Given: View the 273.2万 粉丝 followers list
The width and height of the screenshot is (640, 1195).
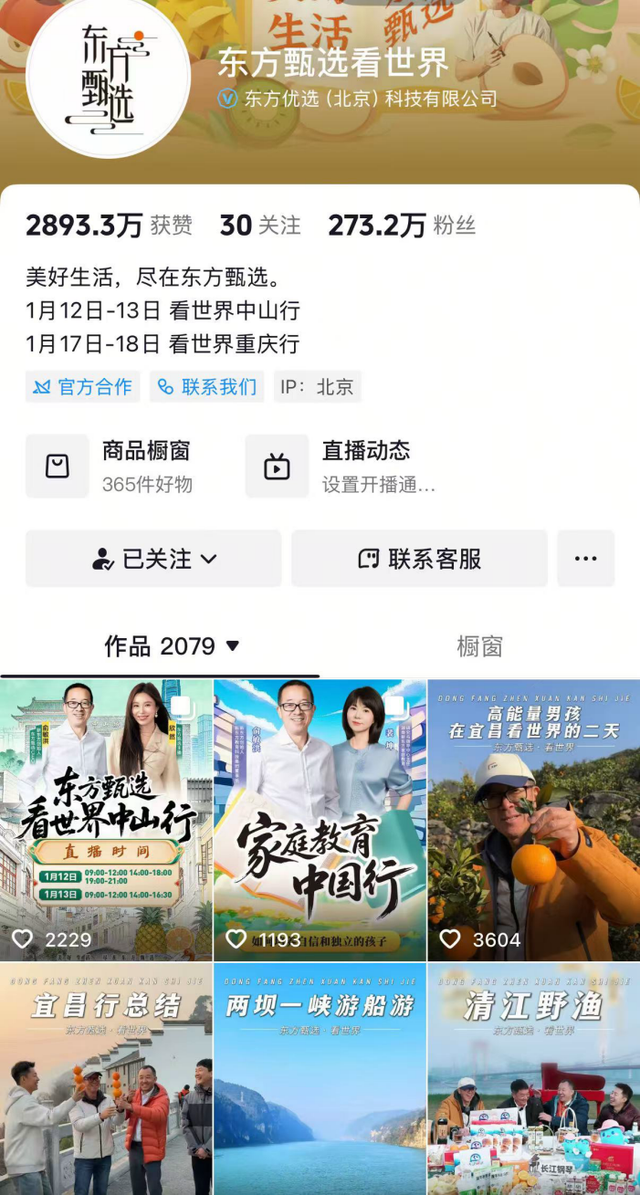Looking at the screenshot, I should [x=401, y=226].
